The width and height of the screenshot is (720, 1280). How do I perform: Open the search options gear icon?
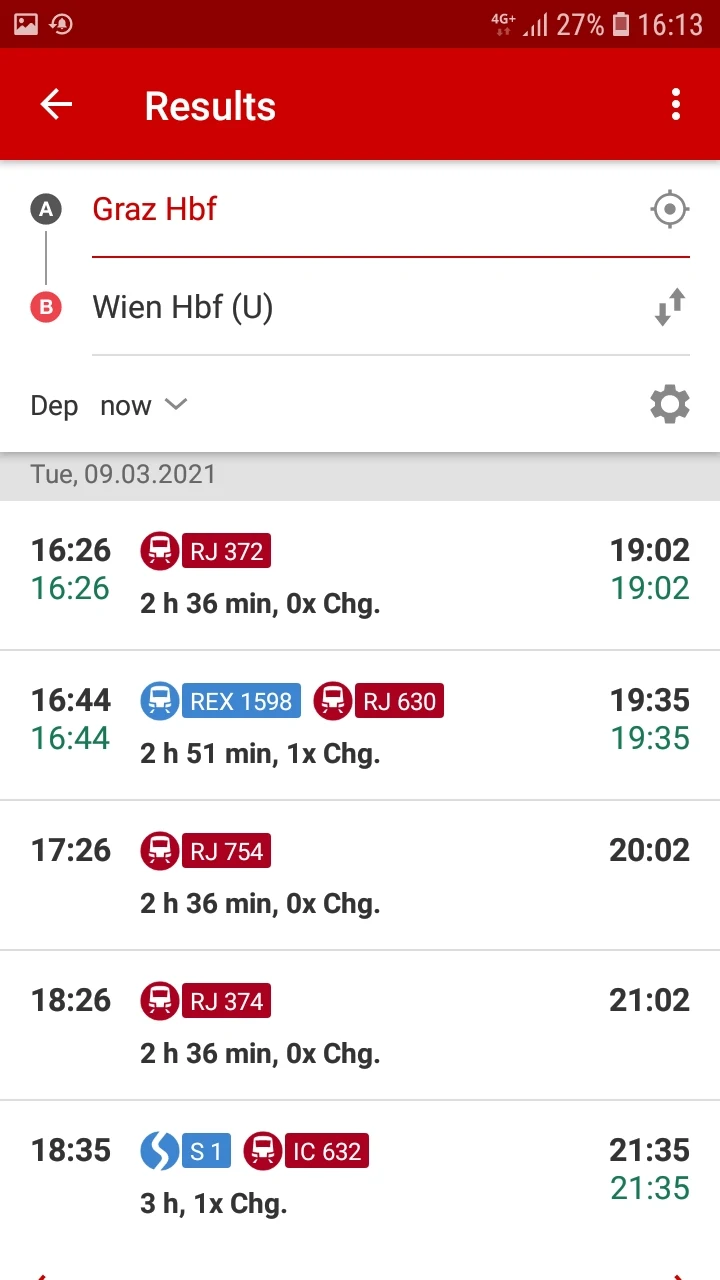pyautogui.click(x=669, y=404)
